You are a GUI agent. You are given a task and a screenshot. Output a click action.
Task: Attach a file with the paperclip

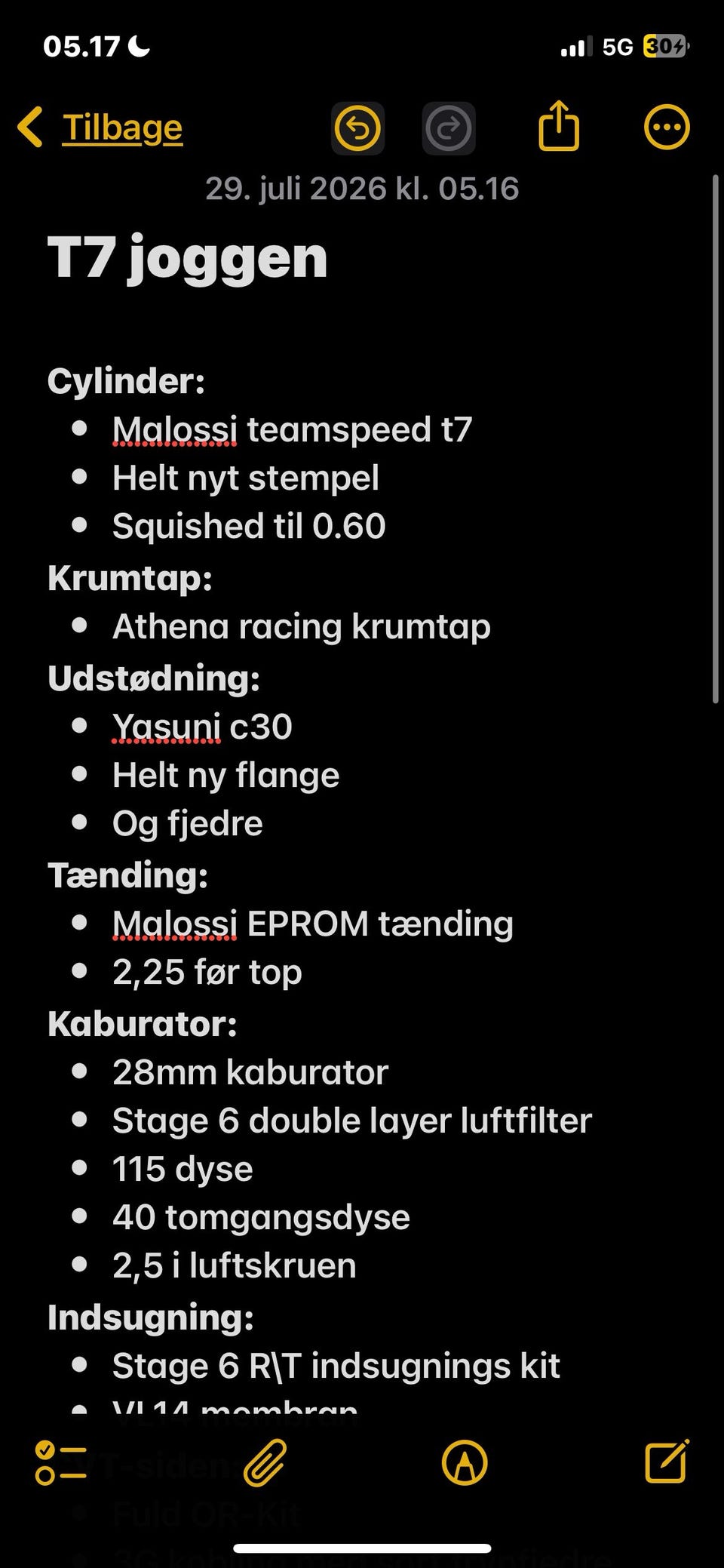coord(265,1462)
